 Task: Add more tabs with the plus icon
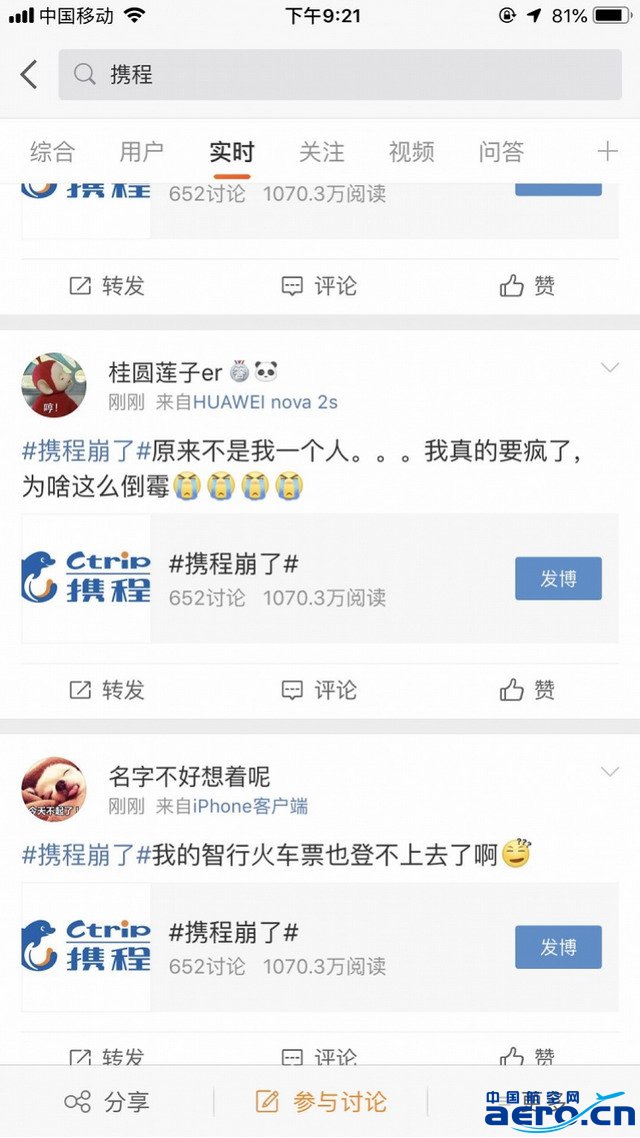pyautogui.click(x=607, y=152)
